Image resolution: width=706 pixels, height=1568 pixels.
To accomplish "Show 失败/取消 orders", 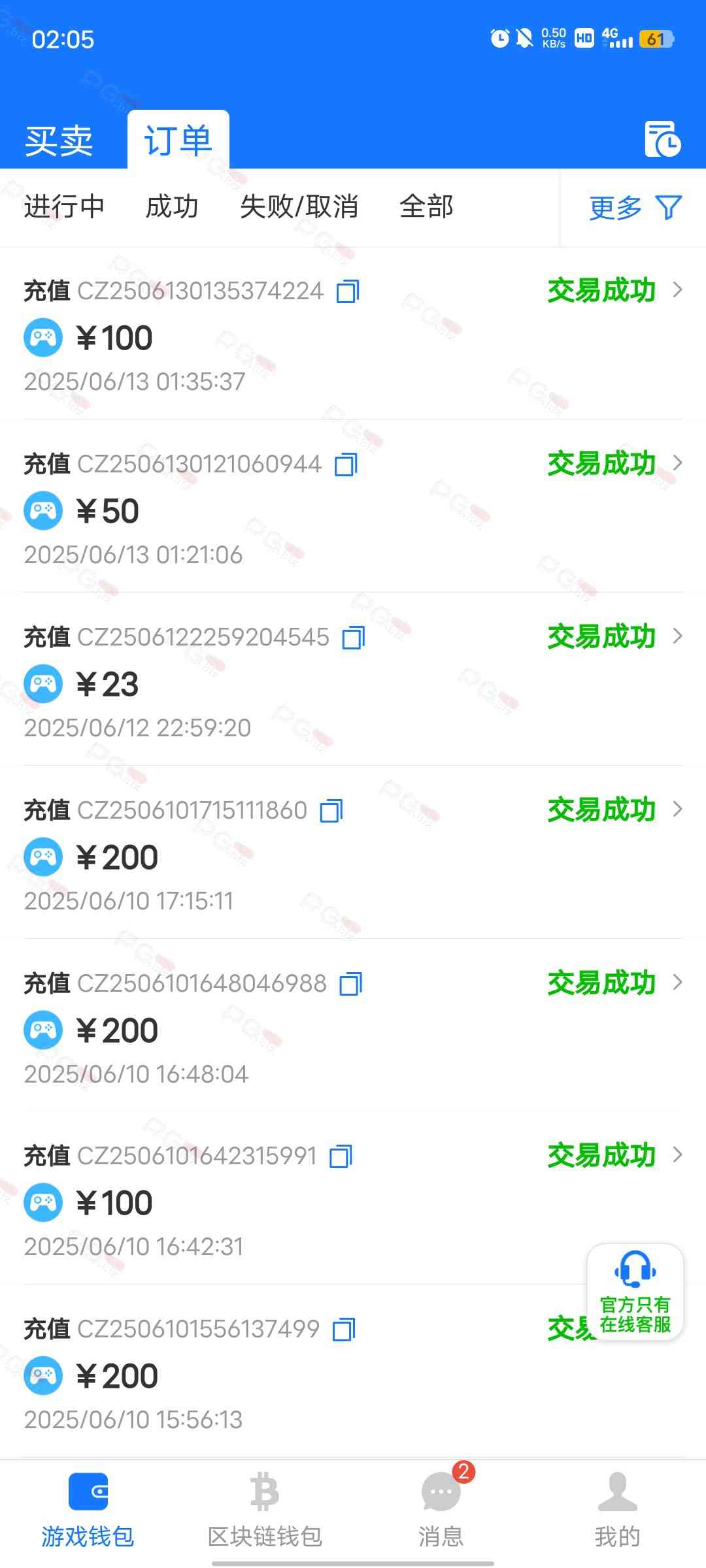I will click(299, 206).
